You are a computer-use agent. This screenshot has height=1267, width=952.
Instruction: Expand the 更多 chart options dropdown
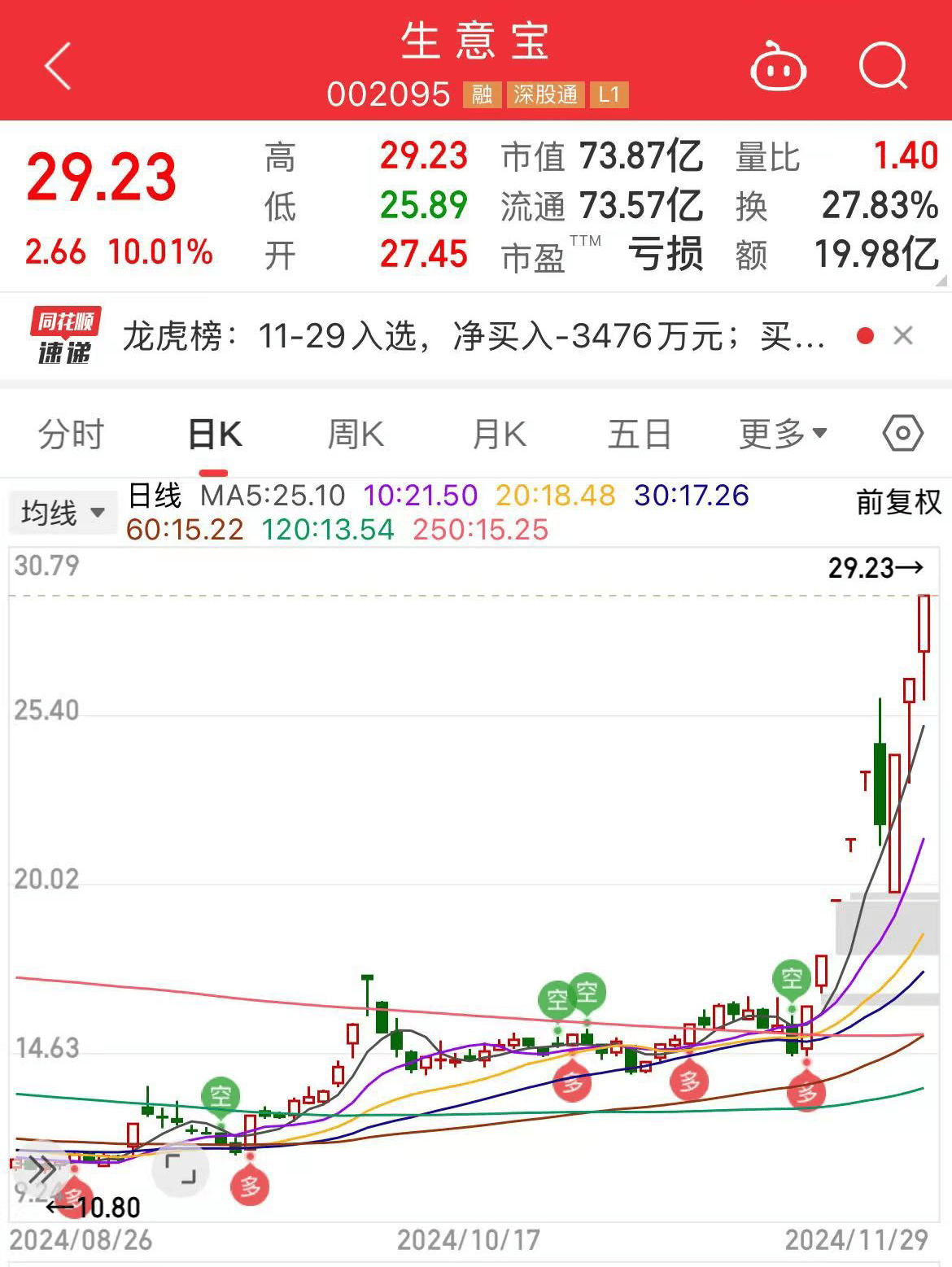click(x=782, y=434)
